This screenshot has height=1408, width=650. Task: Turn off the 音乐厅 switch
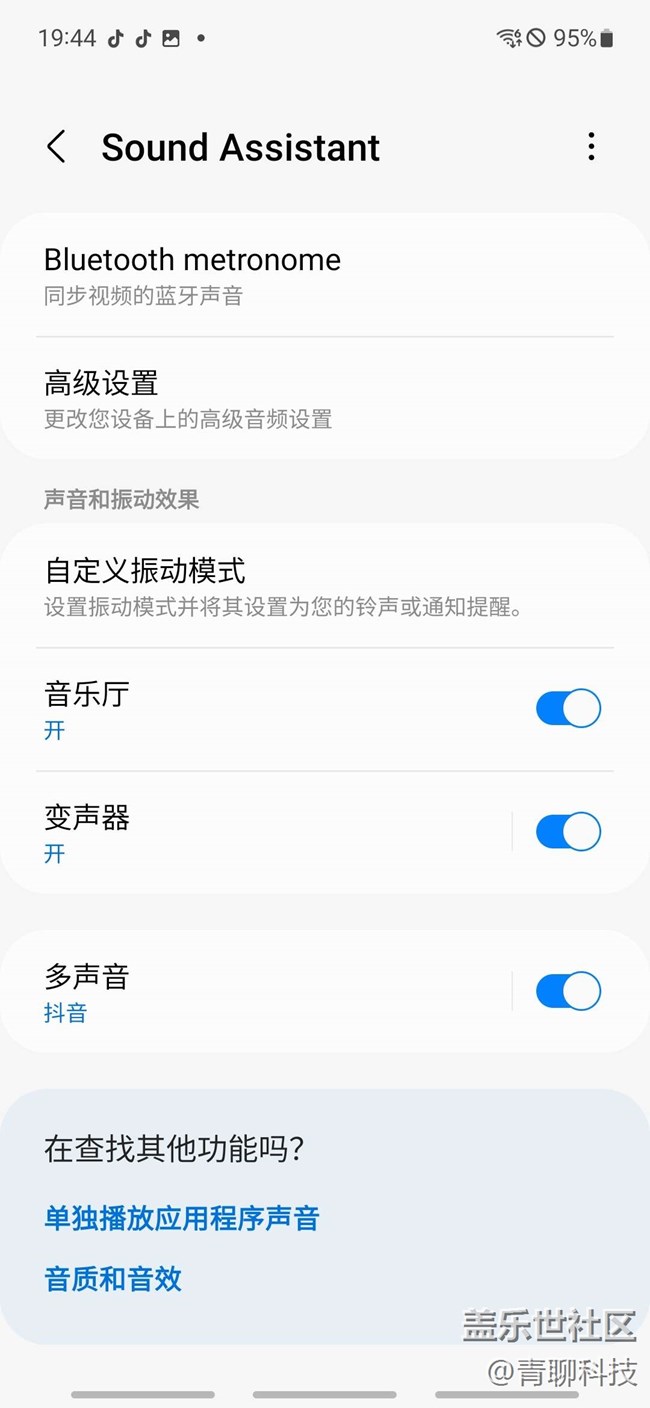(x=568, y=709)
